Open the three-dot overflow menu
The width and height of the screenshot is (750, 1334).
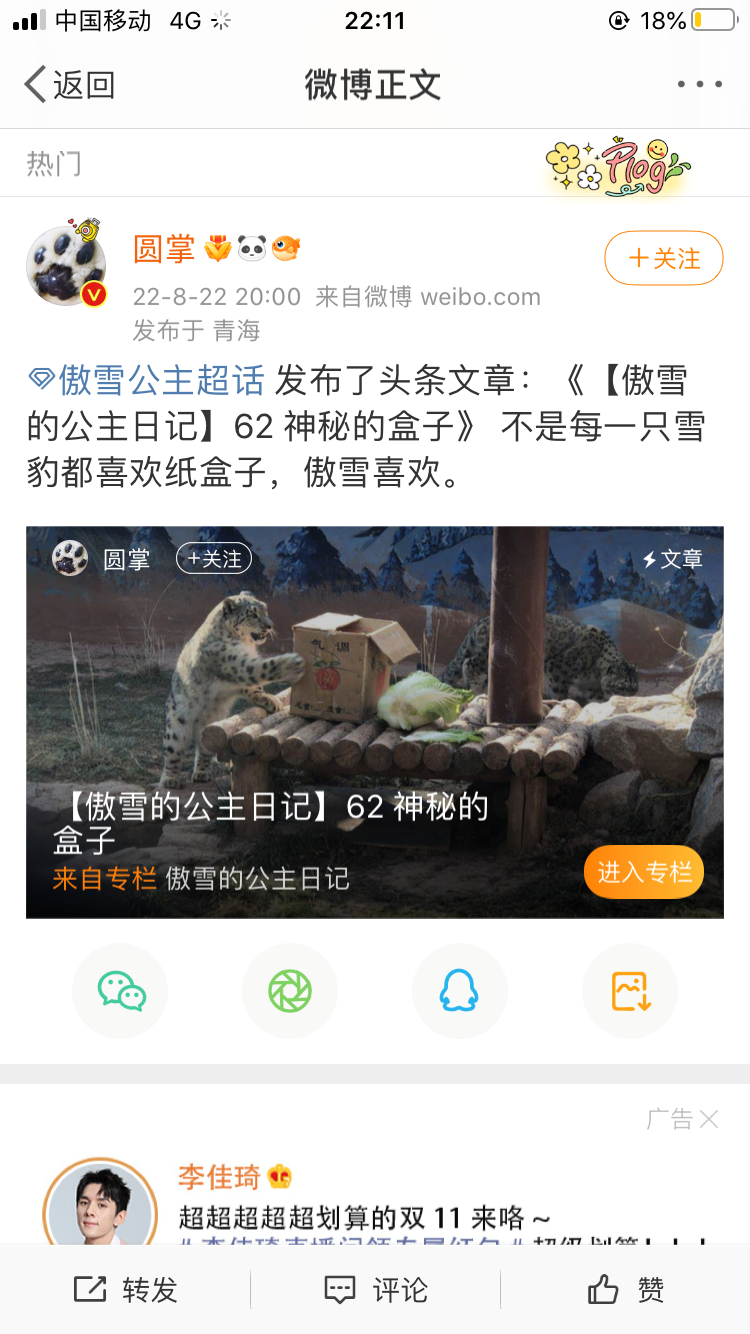click(x=699, y=85)
